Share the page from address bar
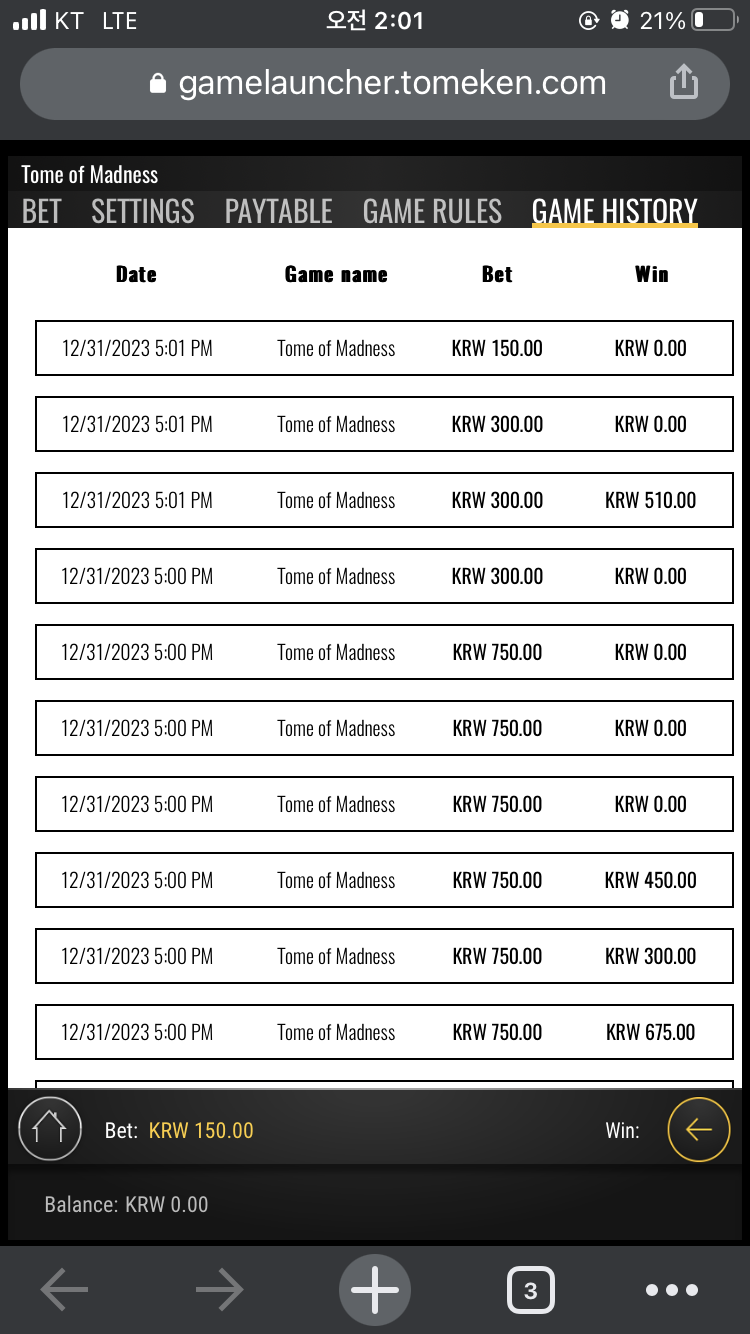Screen dimensions: 750x1334 [684, 82]
